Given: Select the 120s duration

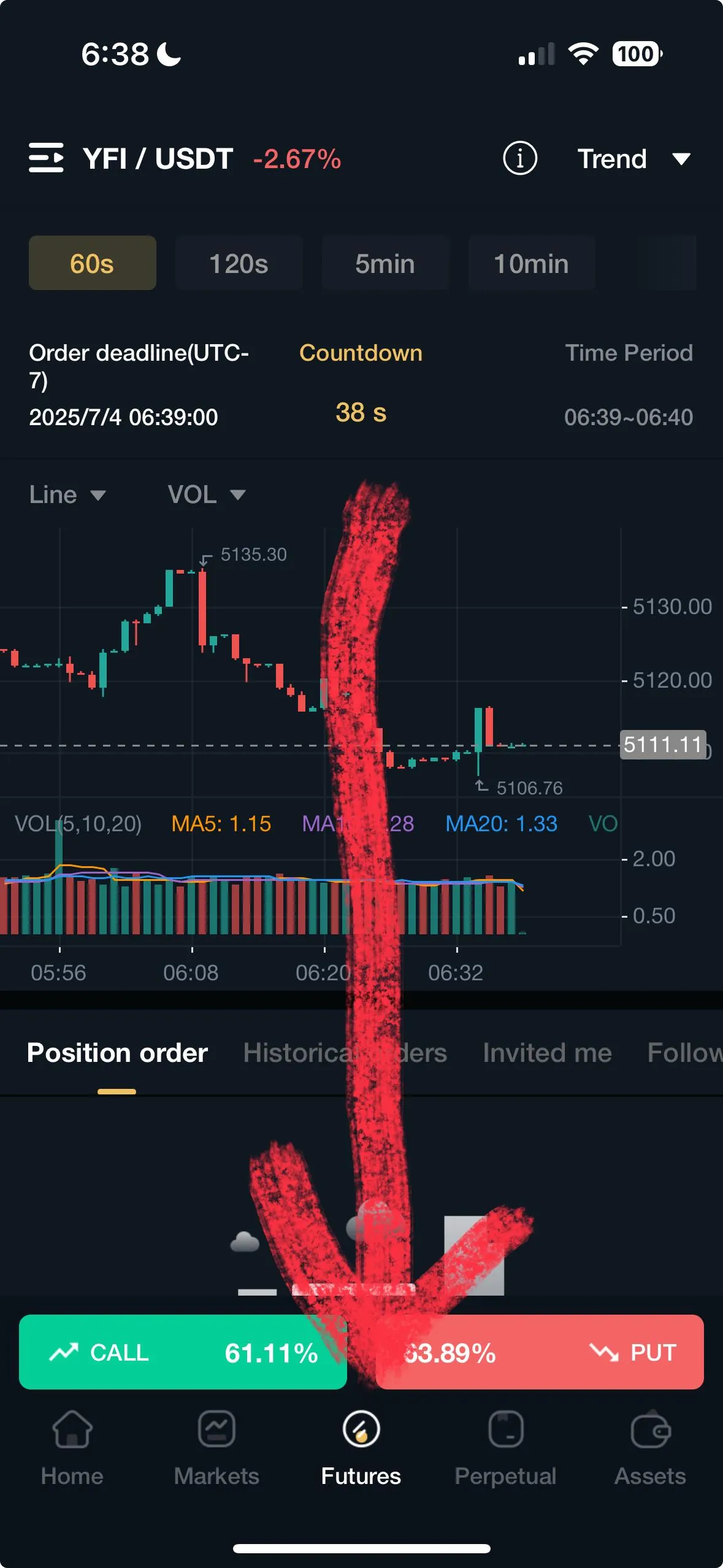Looking at the screenshot, I should pos(239,264).
